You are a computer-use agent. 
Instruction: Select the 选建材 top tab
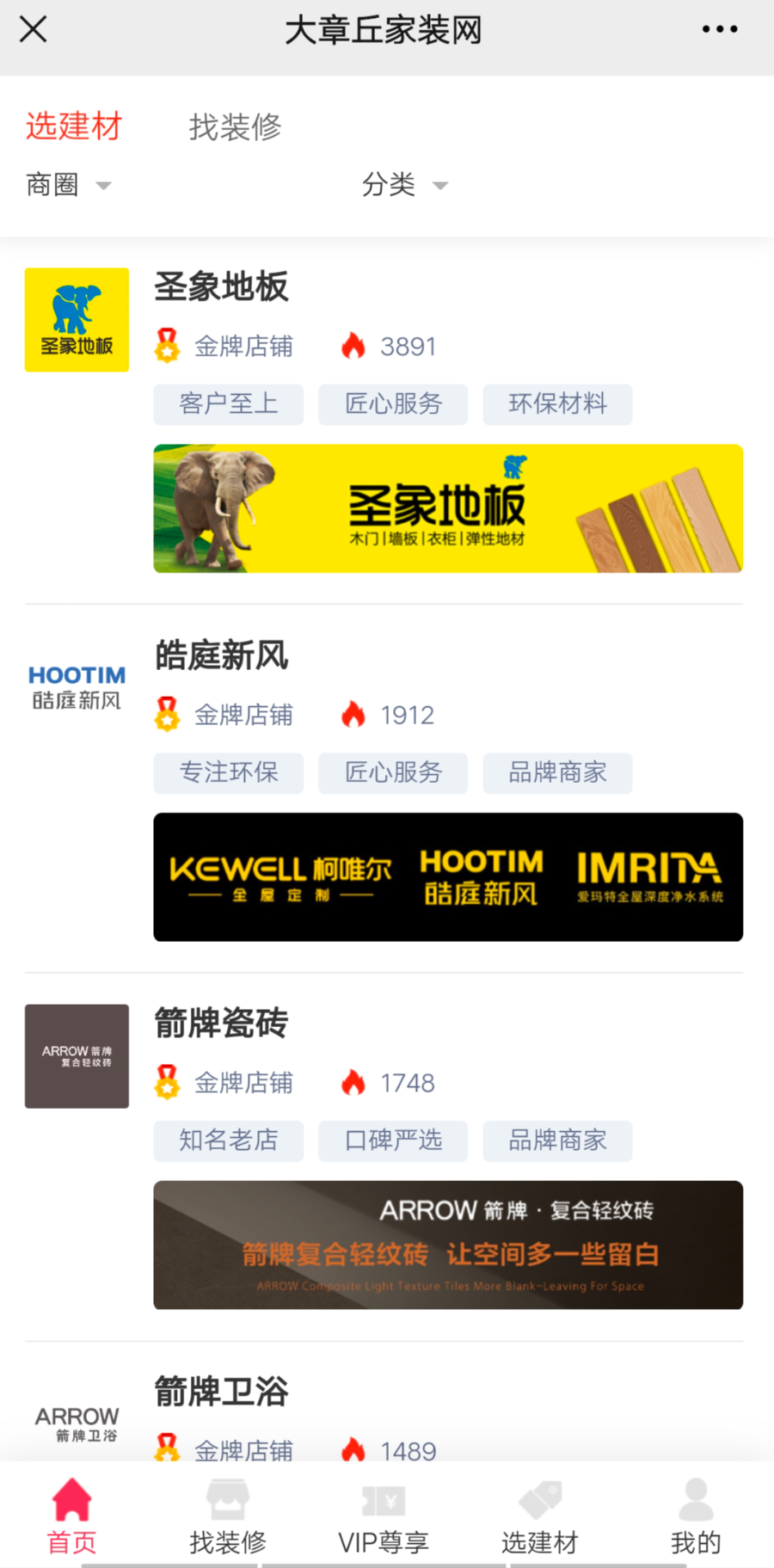coord(74,126)
